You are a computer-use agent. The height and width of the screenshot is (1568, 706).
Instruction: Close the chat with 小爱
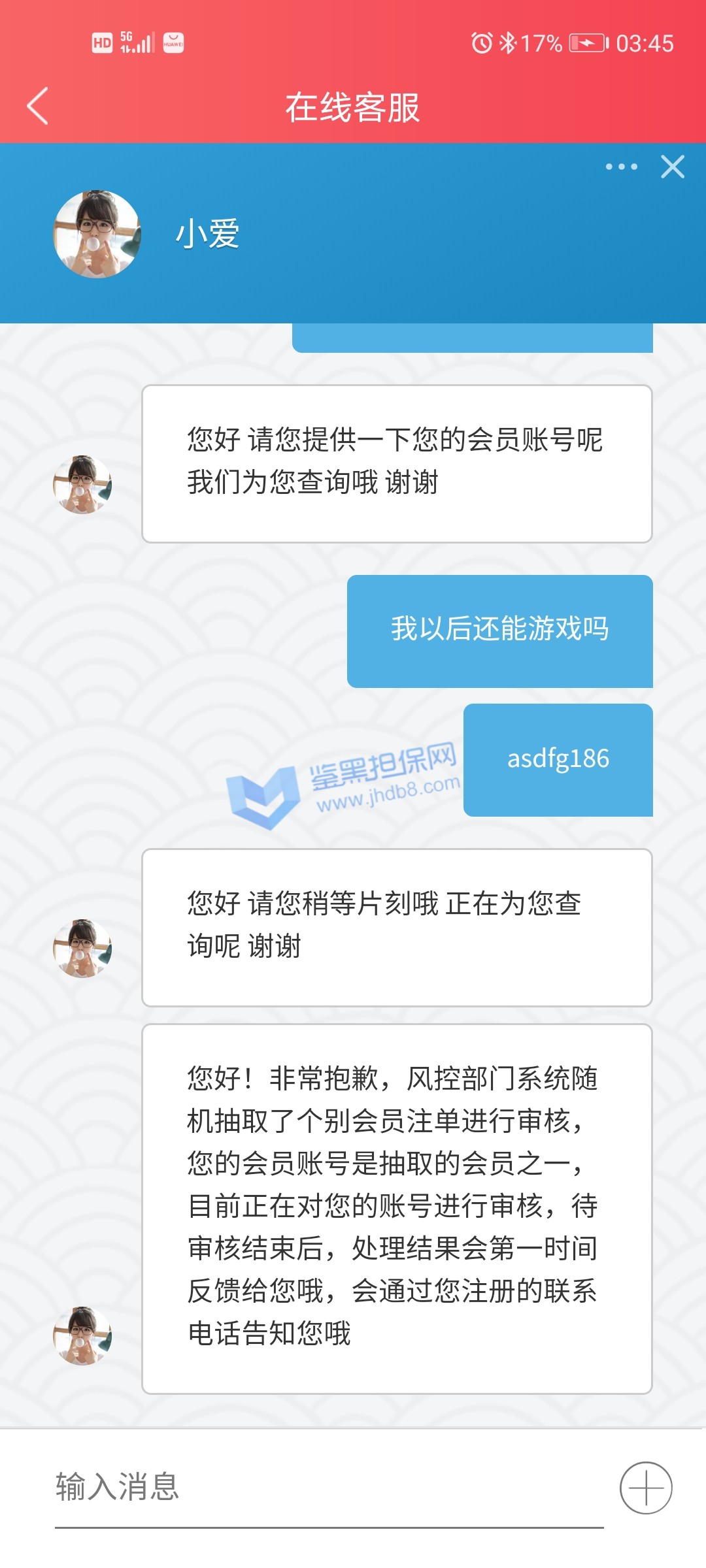coord(672,167)
